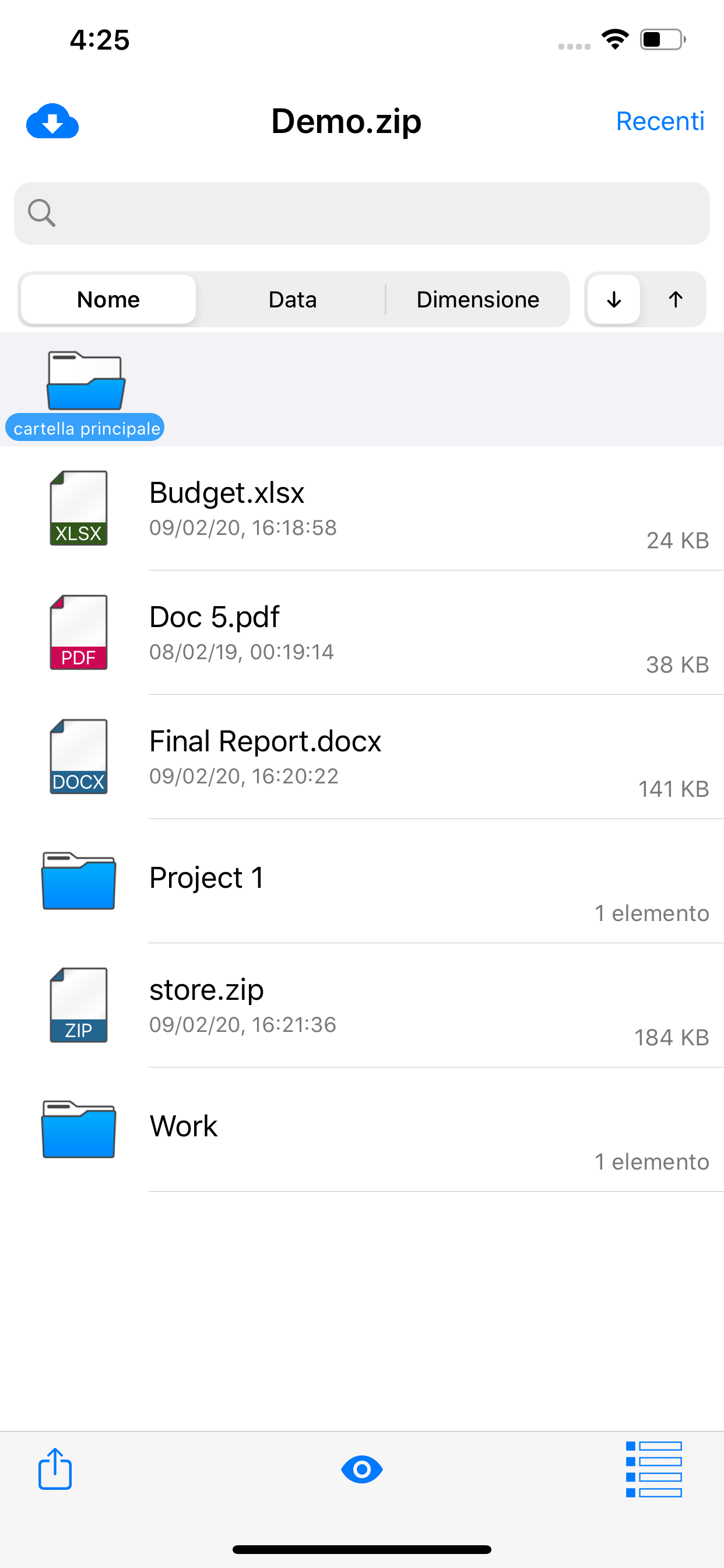Image resolution: width=724 pixels, height=1568 pixels.
Task: Select descending sort arrow
Action: 614,299
